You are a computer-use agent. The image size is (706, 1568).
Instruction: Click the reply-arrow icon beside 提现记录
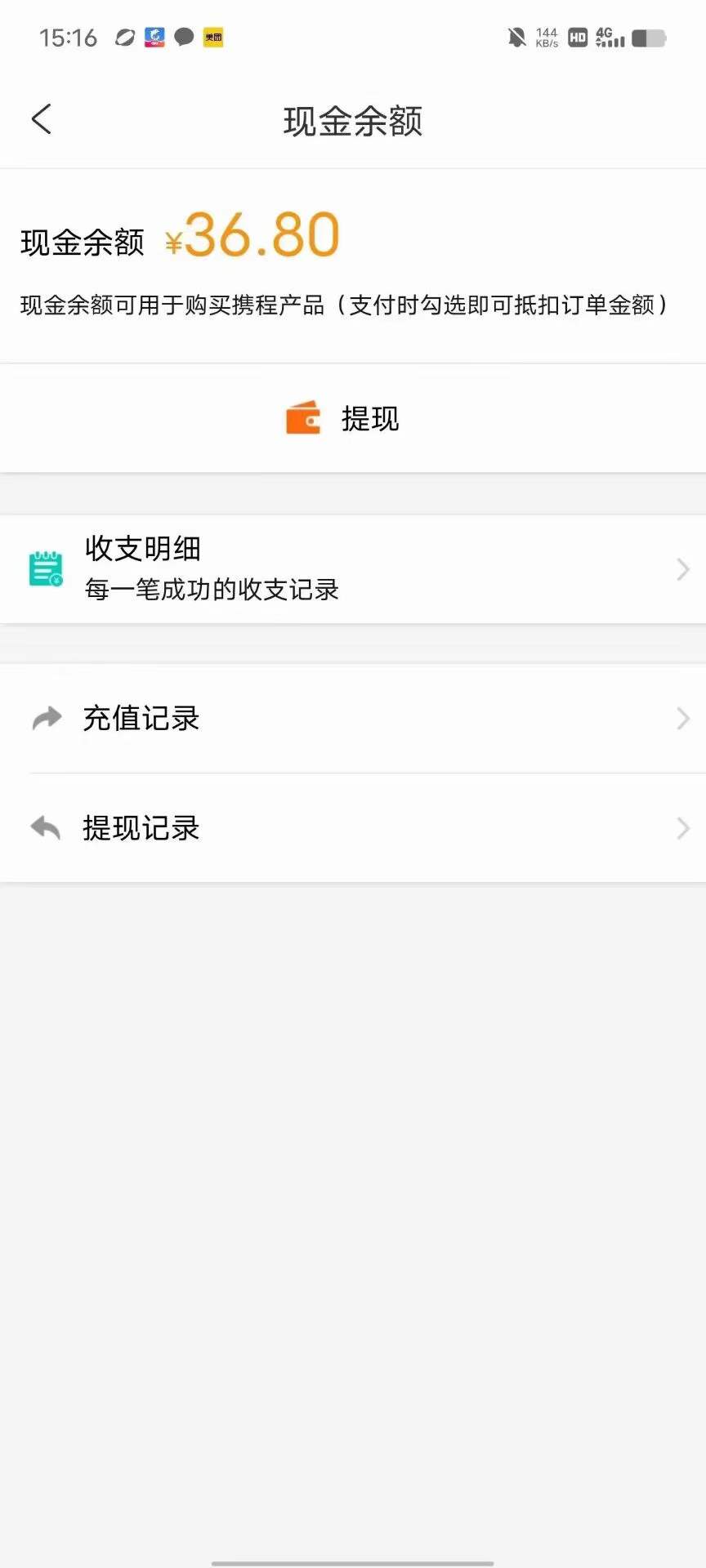pyautogui.click(x=47, y=828)
